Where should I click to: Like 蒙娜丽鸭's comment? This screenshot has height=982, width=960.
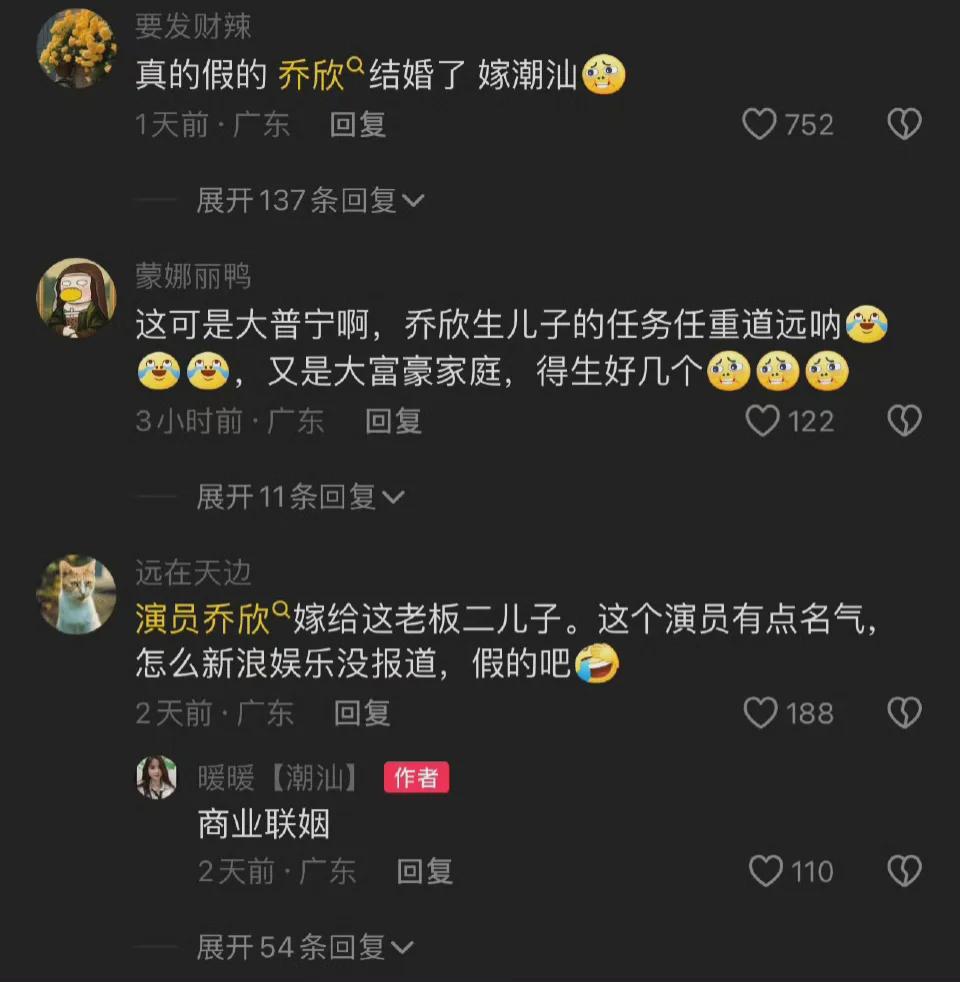point(763,422)
